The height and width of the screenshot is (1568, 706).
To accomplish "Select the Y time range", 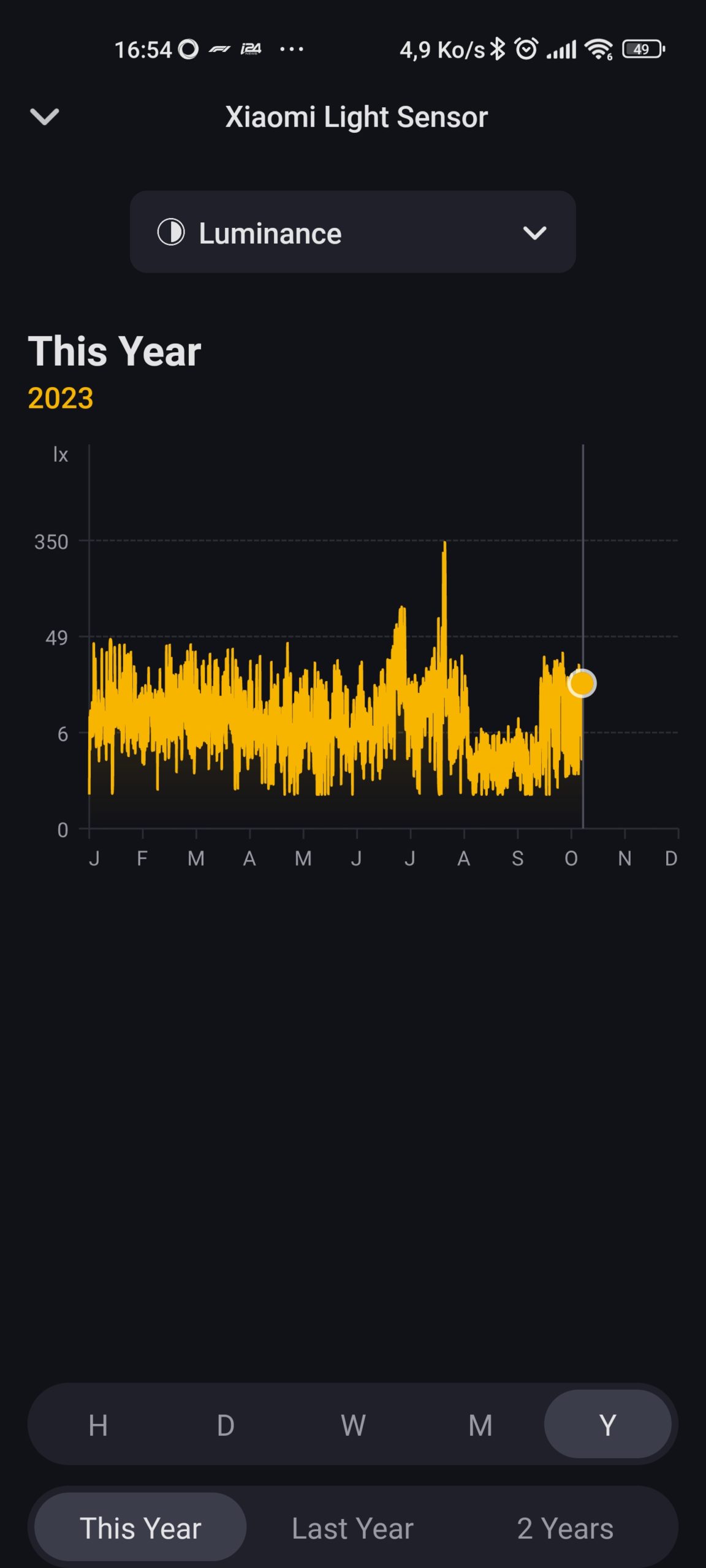I will [x=607, y=1425].
